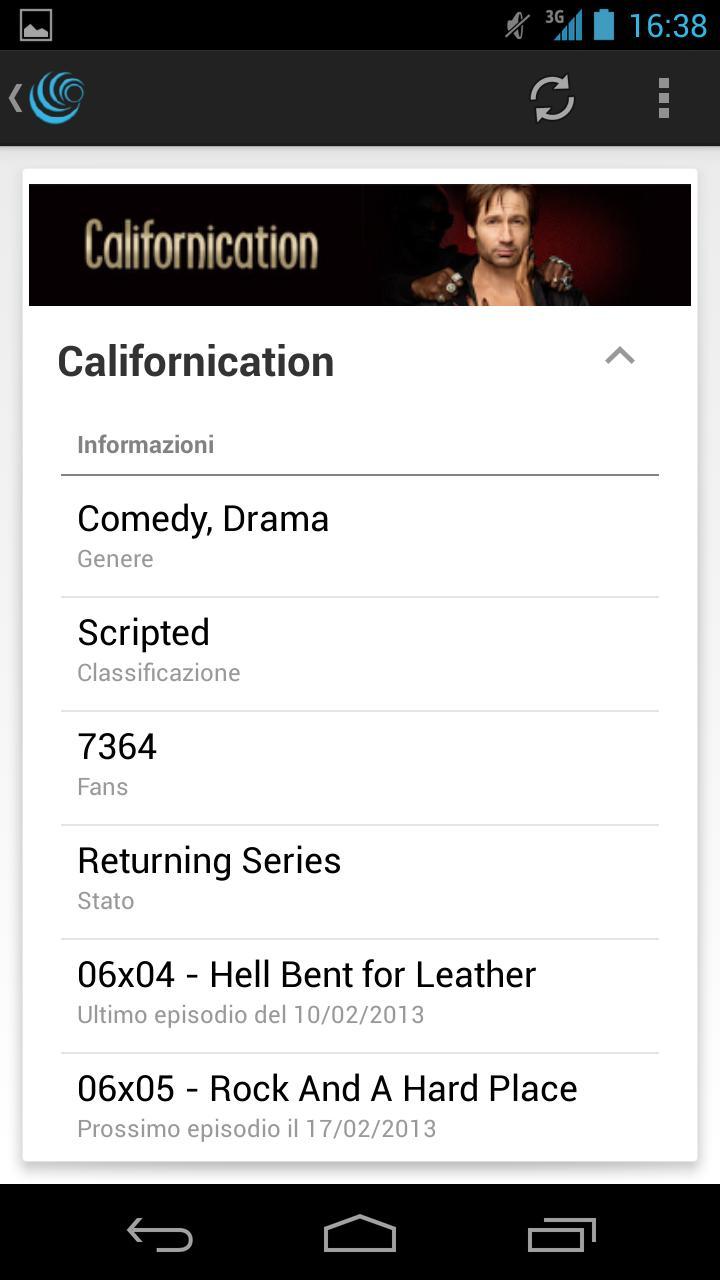Viewport: 720px width, 1280px height.
Task: Open next episode Rock And A Hard Place
Action: [x=359, y=1107]
